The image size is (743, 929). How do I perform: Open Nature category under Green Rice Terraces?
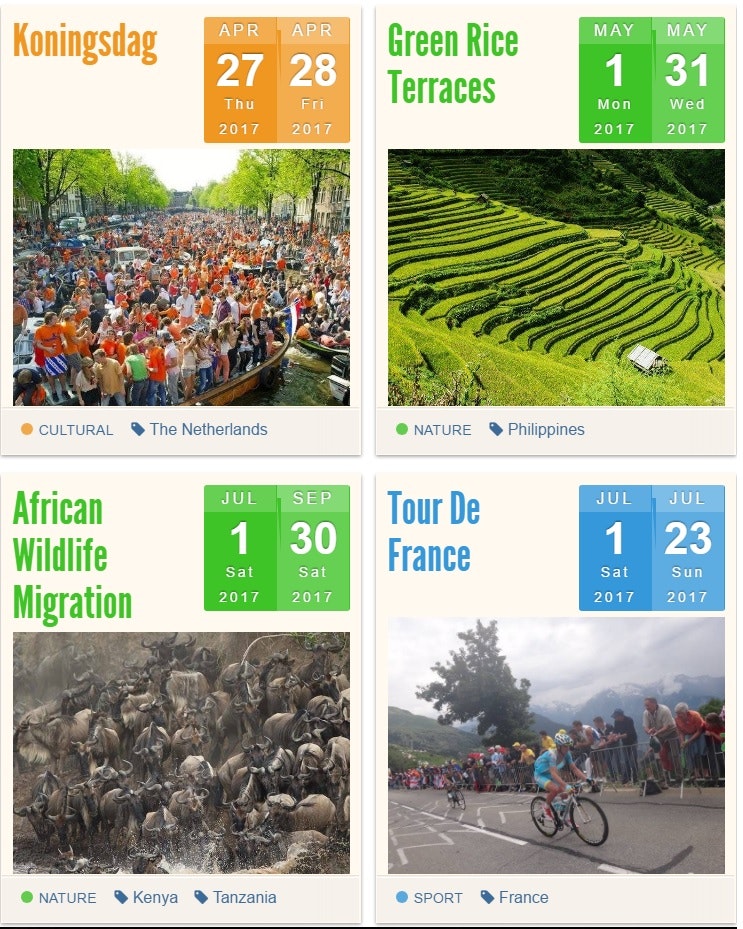point(442,430)
